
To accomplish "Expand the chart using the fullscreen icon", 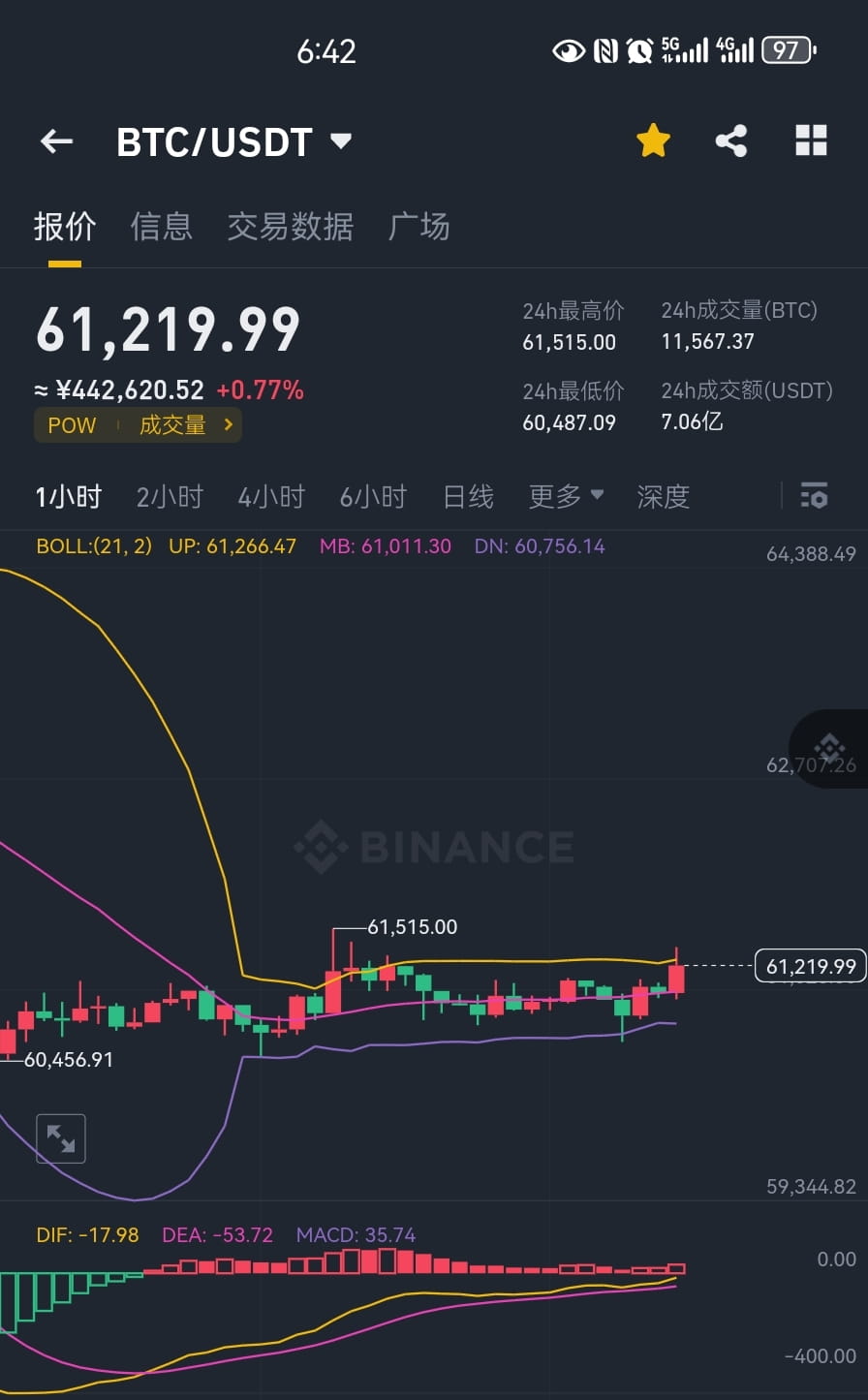I will [61, 1137].
